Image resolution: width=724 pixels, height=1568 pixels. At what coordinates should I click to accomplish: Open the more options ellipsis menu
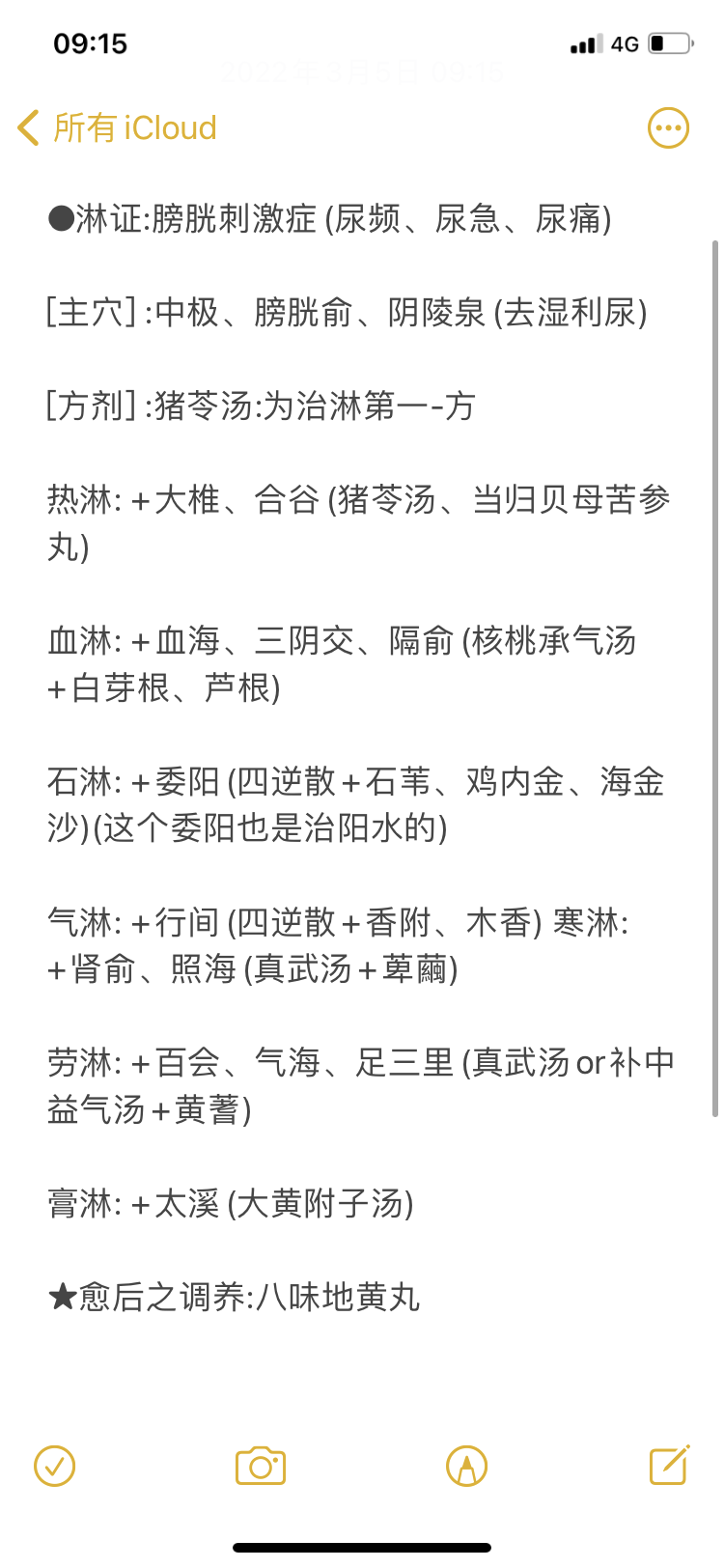coord(668,127)
